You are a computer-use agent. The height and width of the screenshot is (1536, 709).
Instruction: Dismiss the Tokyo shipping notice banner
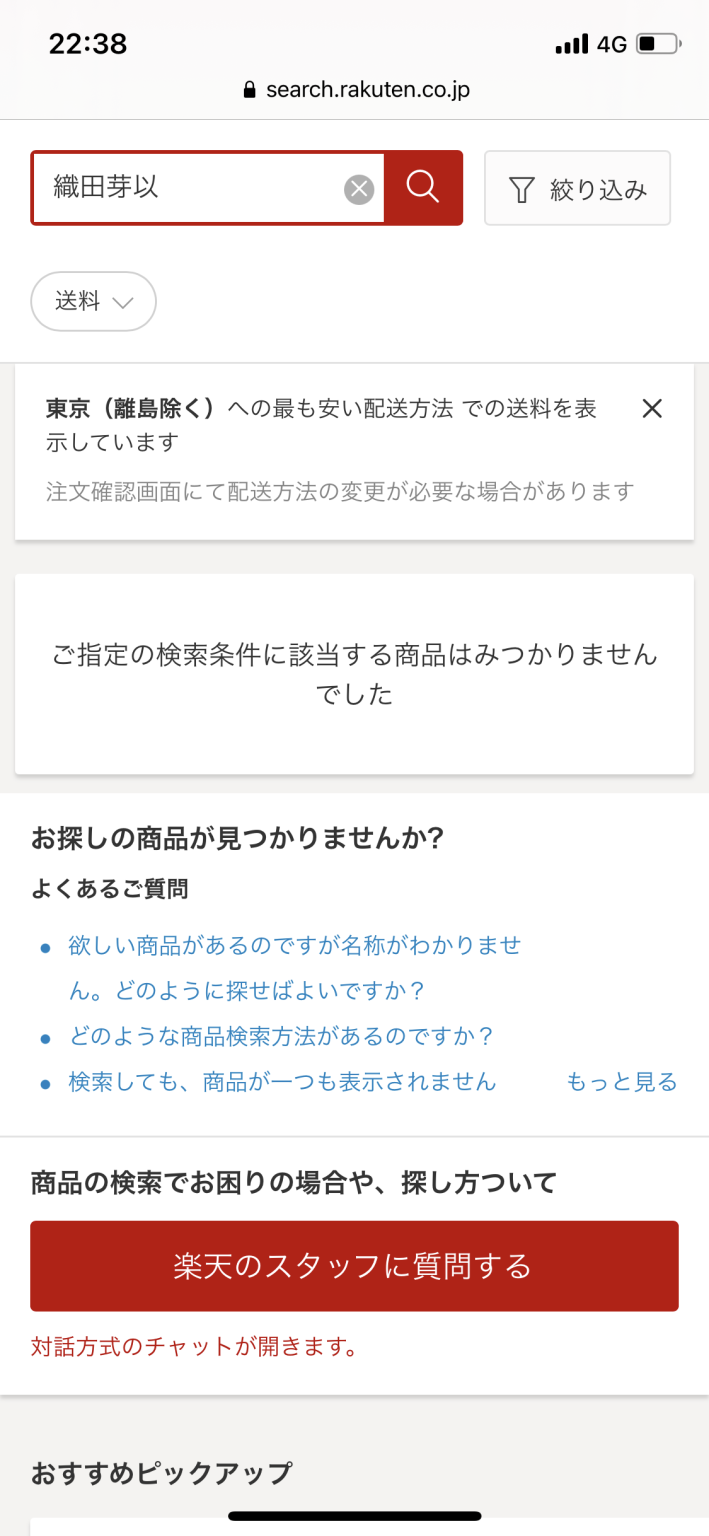point(652,408)
